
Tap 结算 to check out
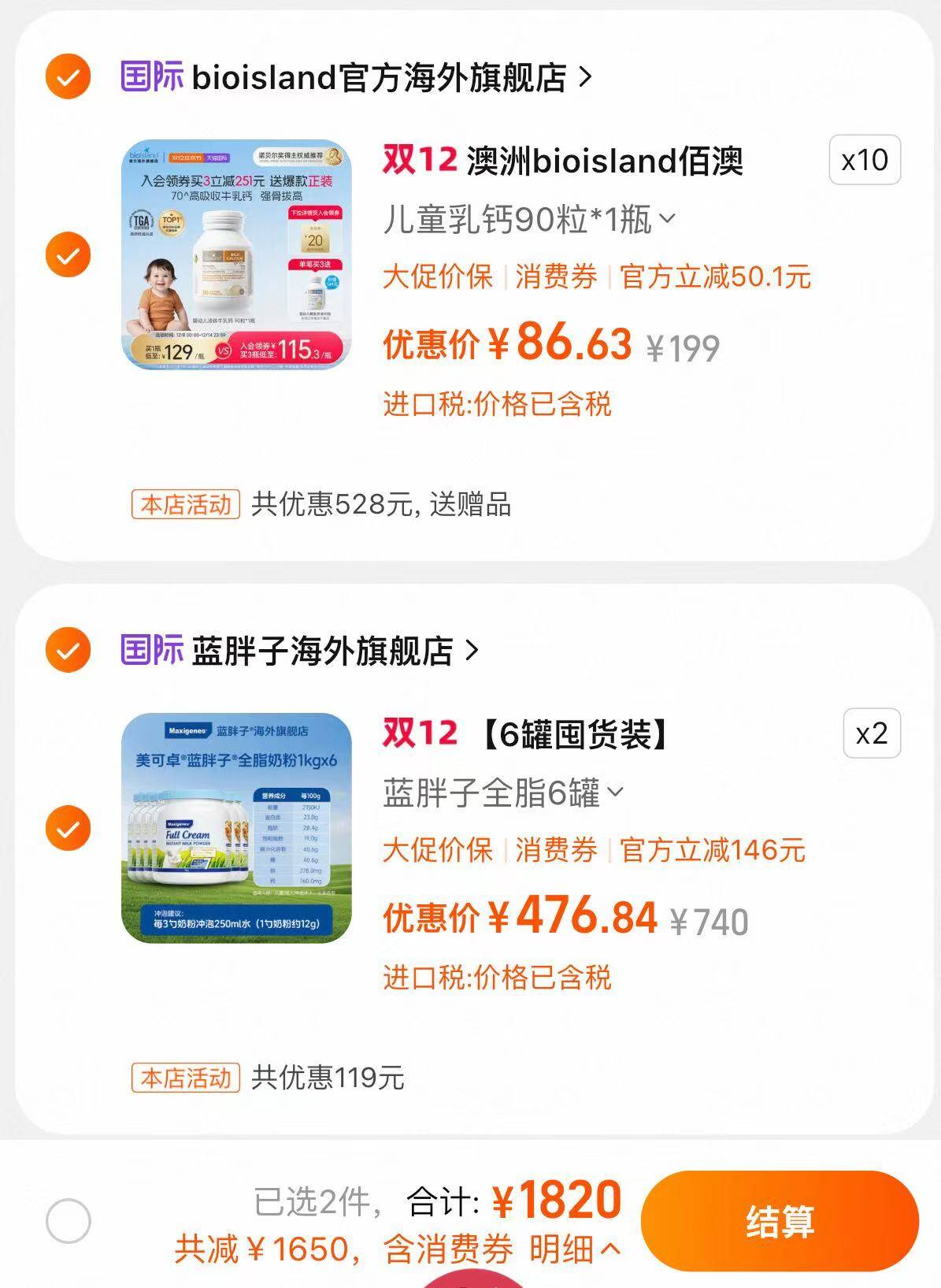coord(779,1220)
